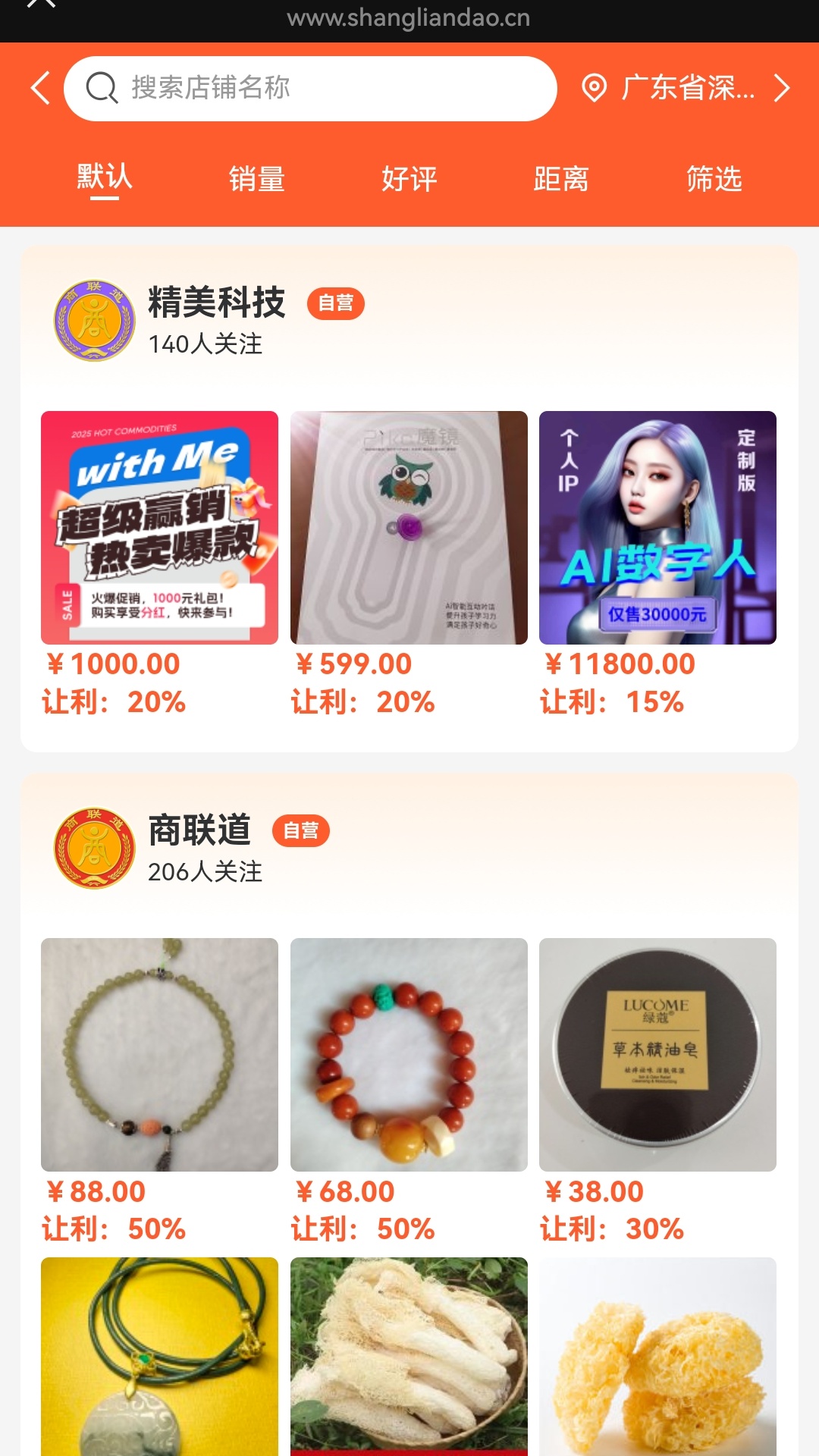Close the web page with X
The image size is (819, 1456).
click(x=41, y=3)
